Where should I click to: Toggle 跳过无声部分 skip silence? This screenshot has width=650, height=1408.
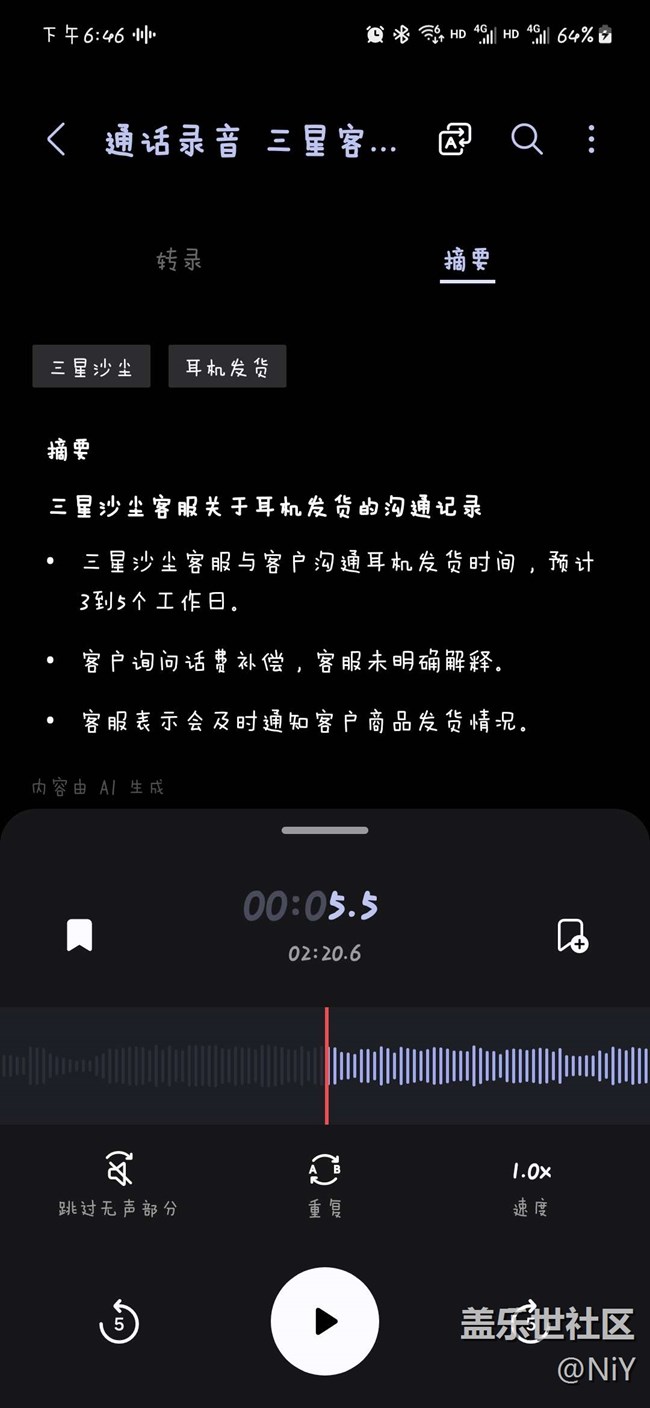coord(118,1184)
